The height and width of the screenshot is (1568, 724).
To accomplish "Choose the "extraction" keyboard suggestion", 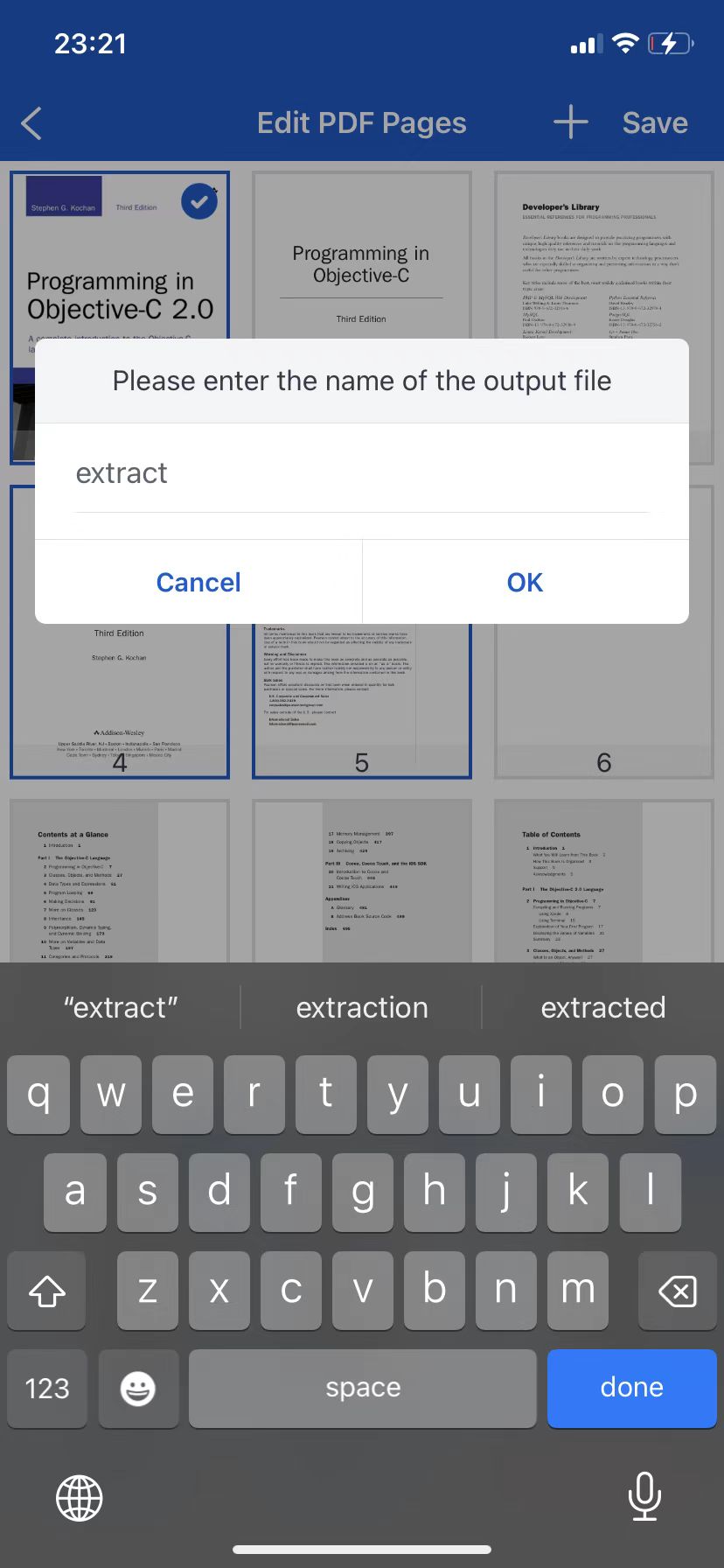I will [362, 1007].
